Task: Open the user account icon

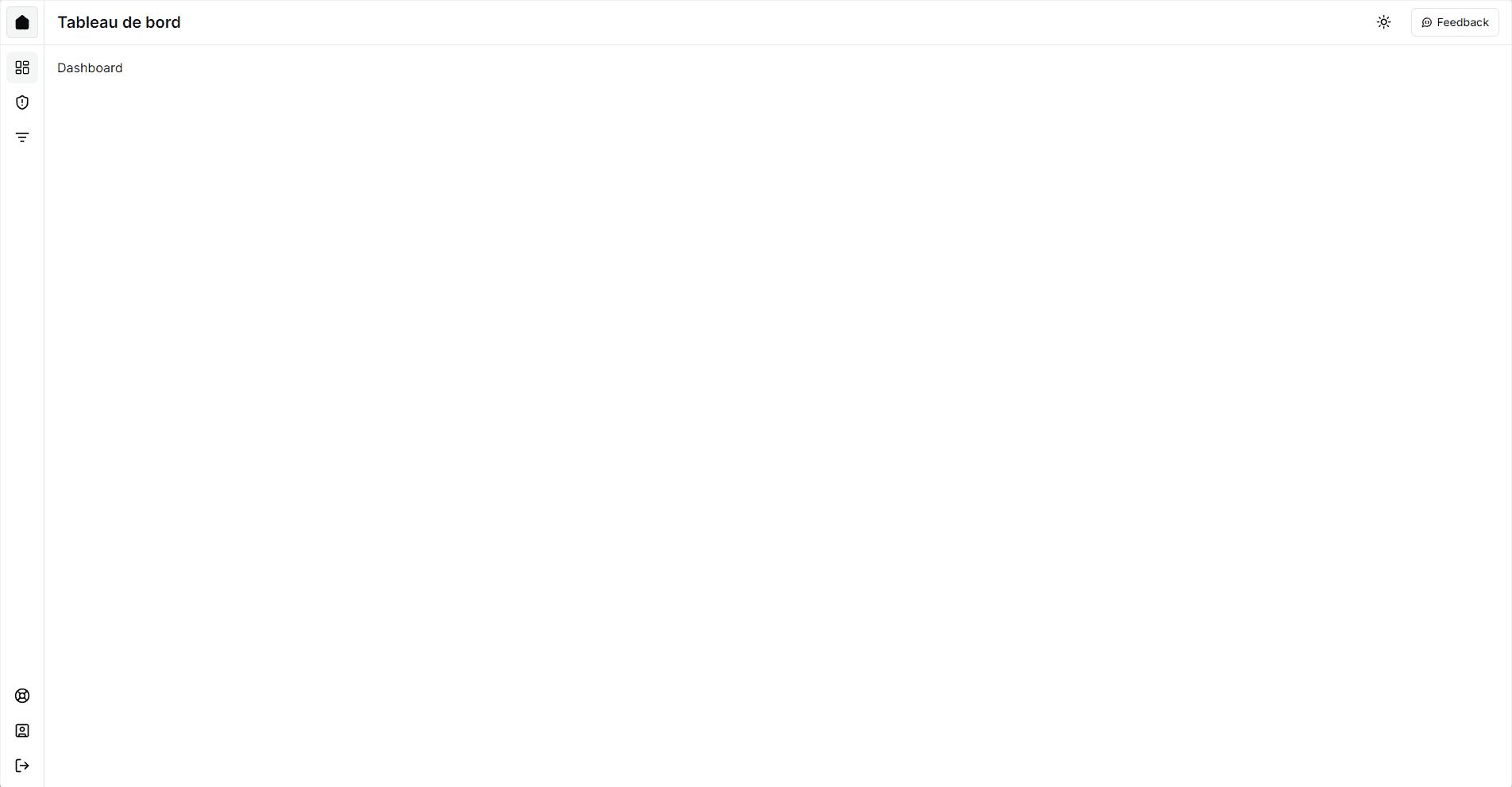Action: (x=22, y=731)
